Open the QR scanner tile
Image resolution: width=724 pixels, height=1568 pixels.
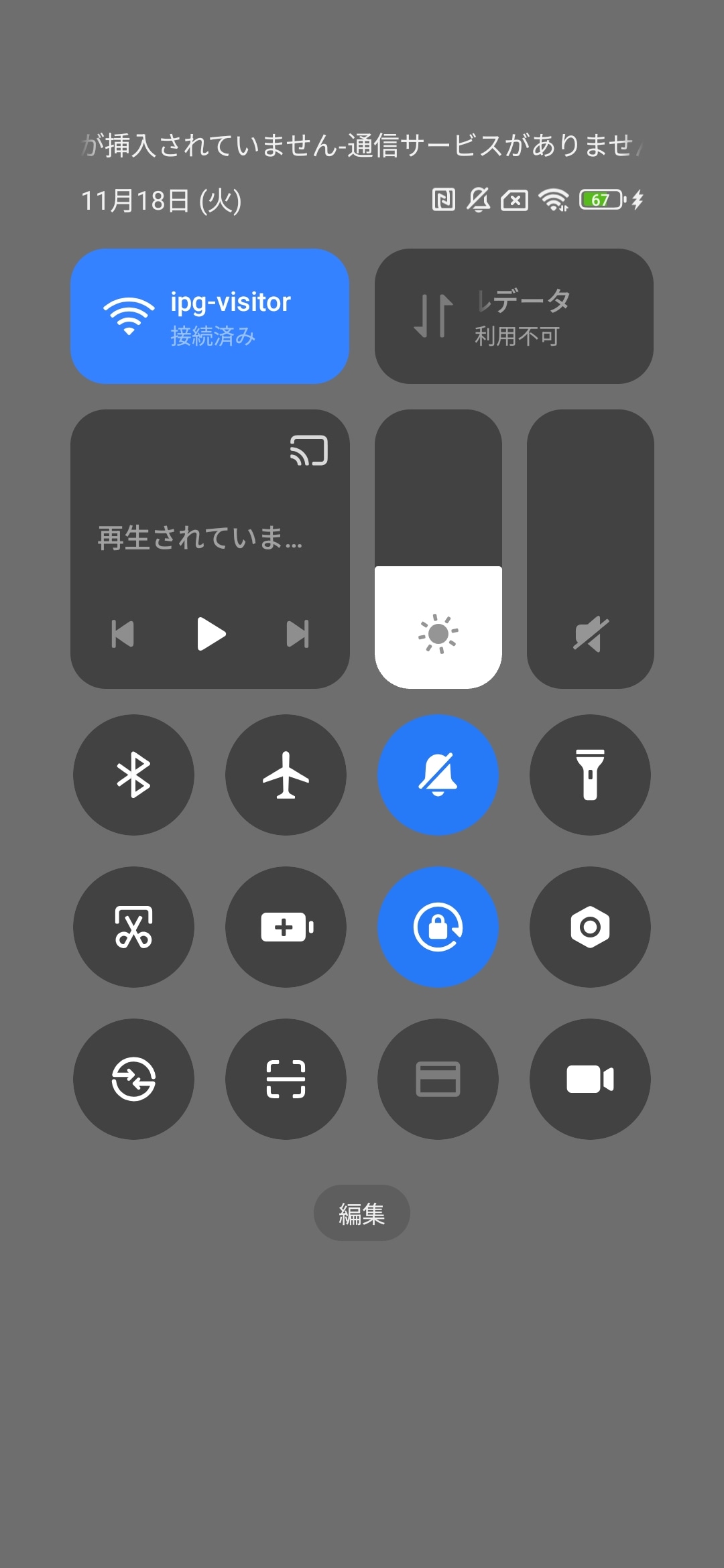click(286, 1079)
